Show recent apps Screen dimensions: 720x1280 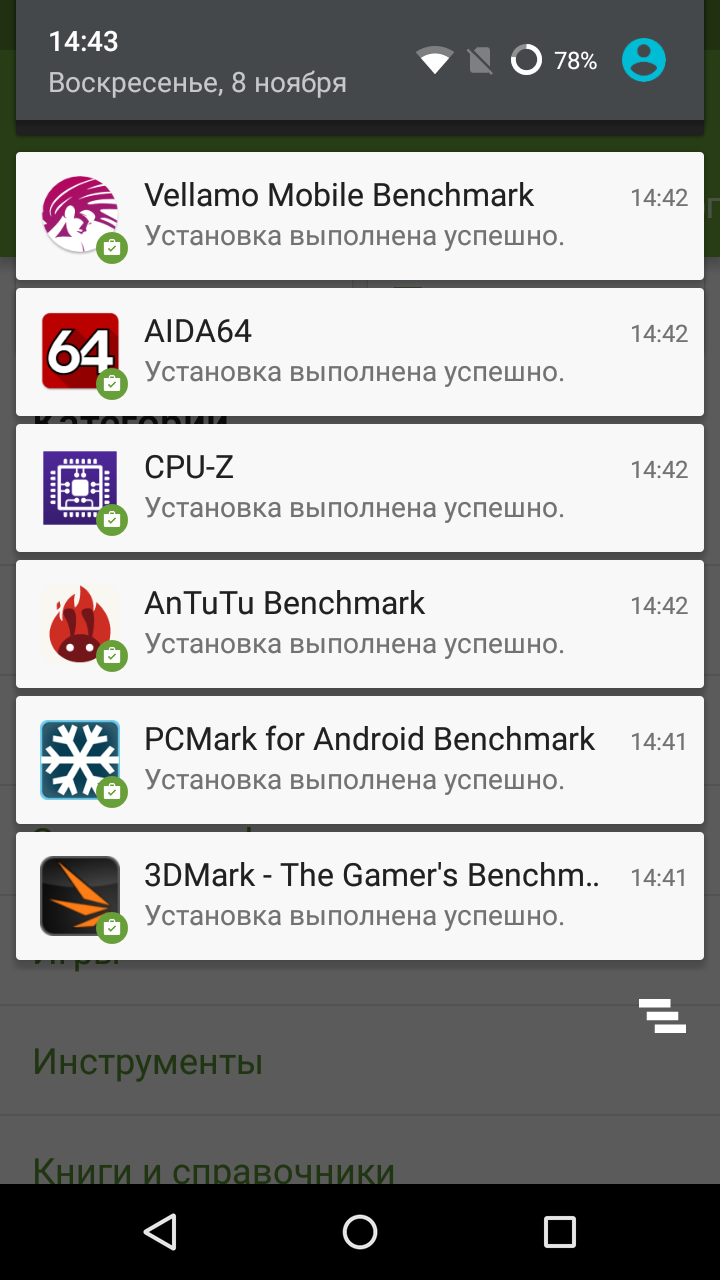tap(560, 1232)
